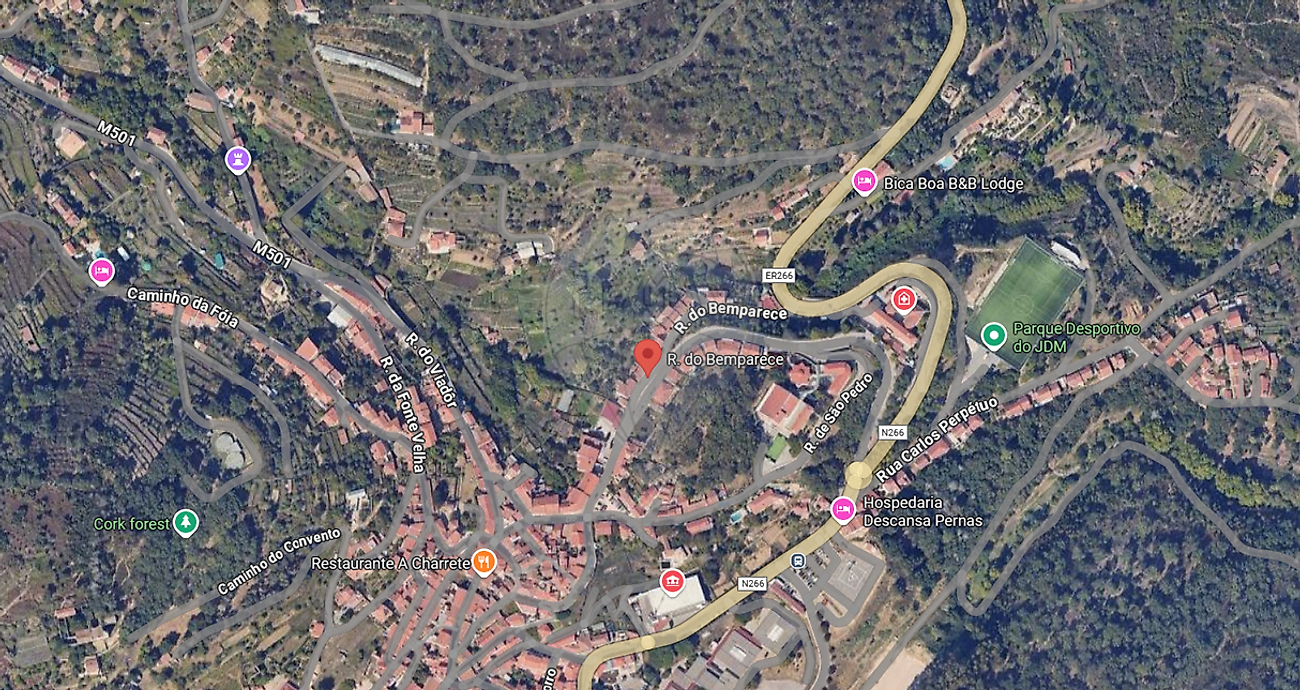Select the Cork forest park marker
This screenshot has width=1300, height=690.
pyautogui.click(x=185, y=522)
